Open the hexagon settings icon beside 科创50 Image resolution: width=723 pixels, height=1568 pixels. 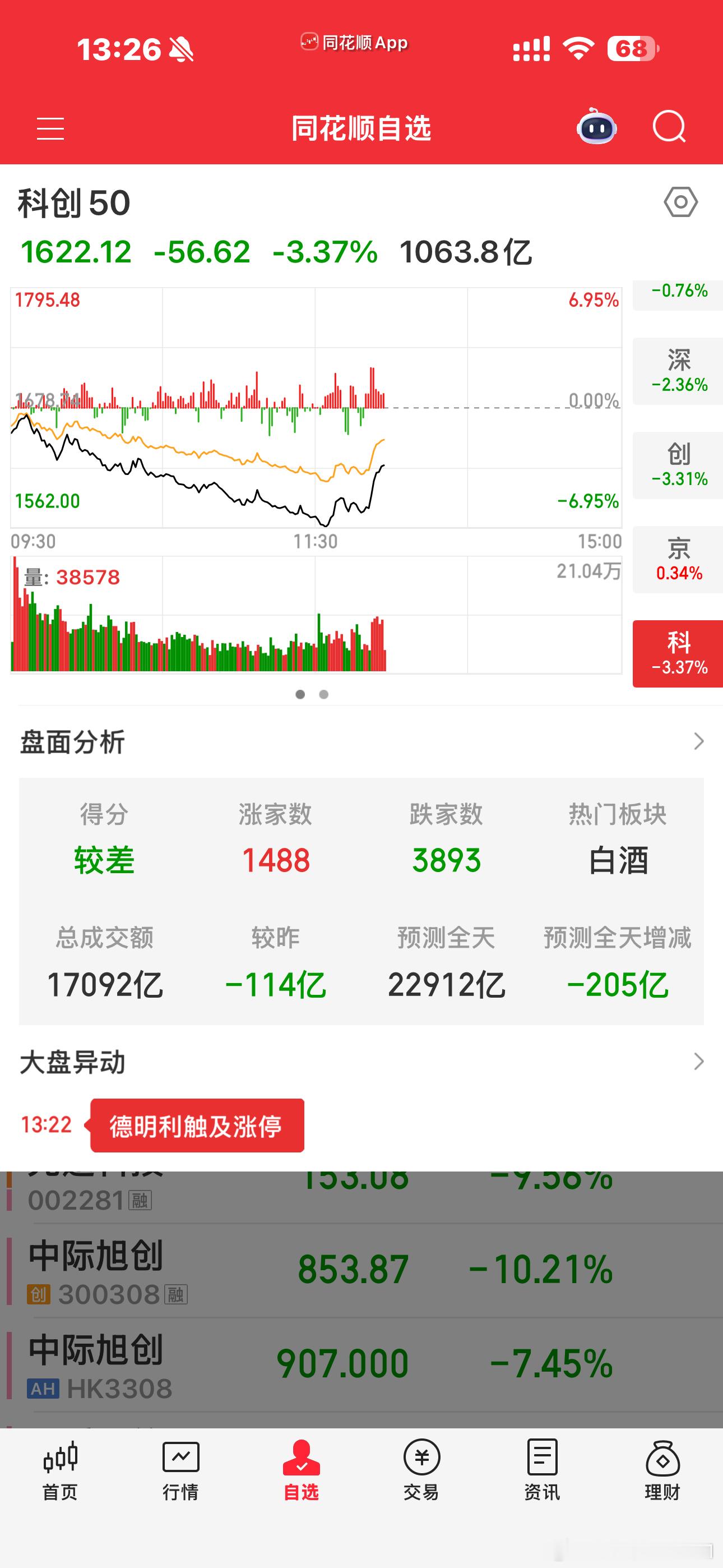[680, 202]
